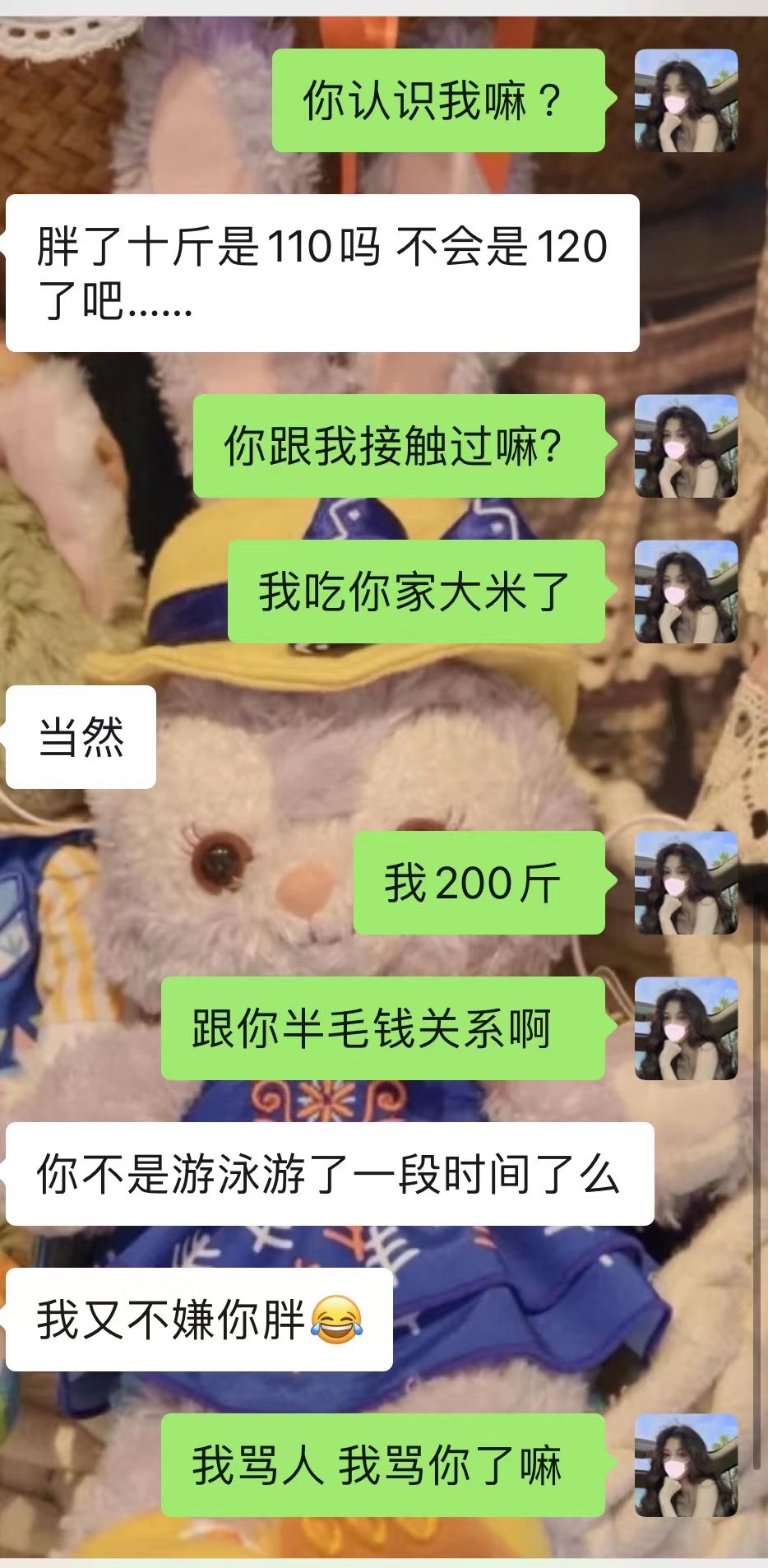Open sender's avatar beside 你认识我嘛 message
The height and width of the screenshot is (1568, 768).
click(686, 100)
